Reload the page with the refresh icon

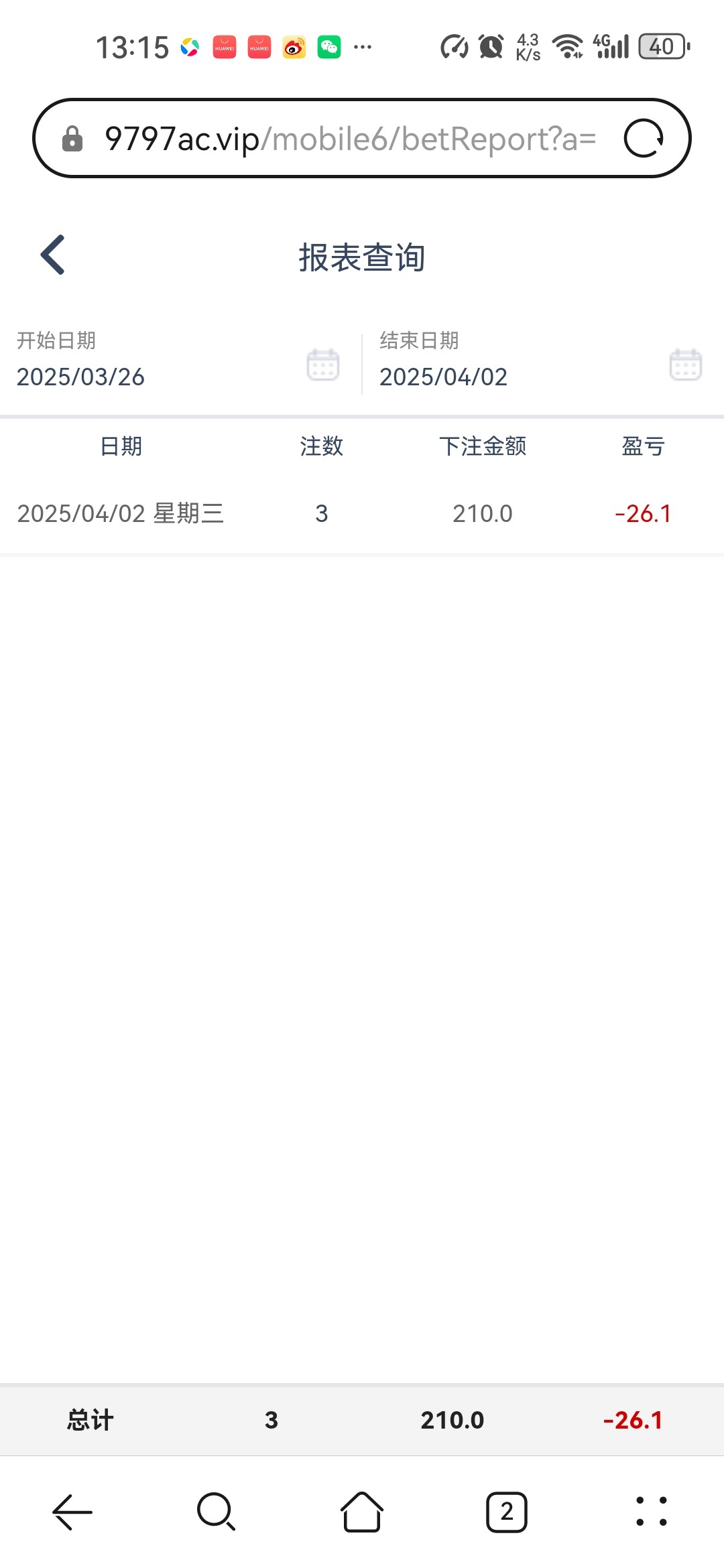point(644,139)
